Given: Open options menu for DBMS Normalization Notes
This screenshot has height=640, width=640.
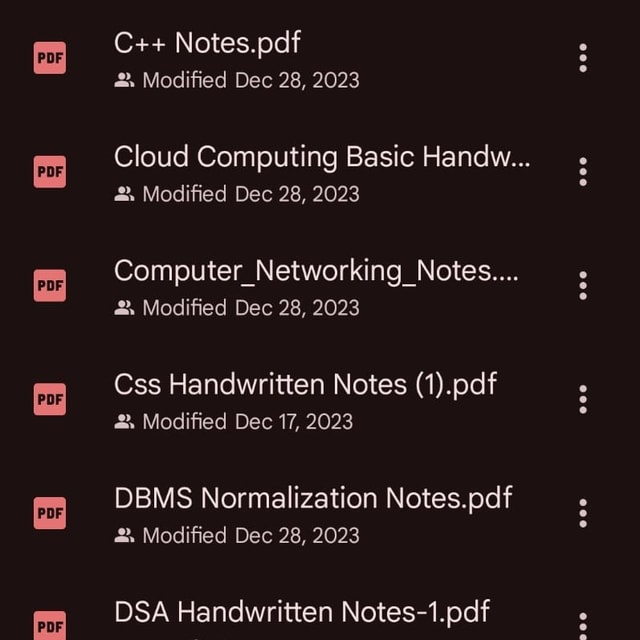Looking at the screenshot, I should (583, 514).
